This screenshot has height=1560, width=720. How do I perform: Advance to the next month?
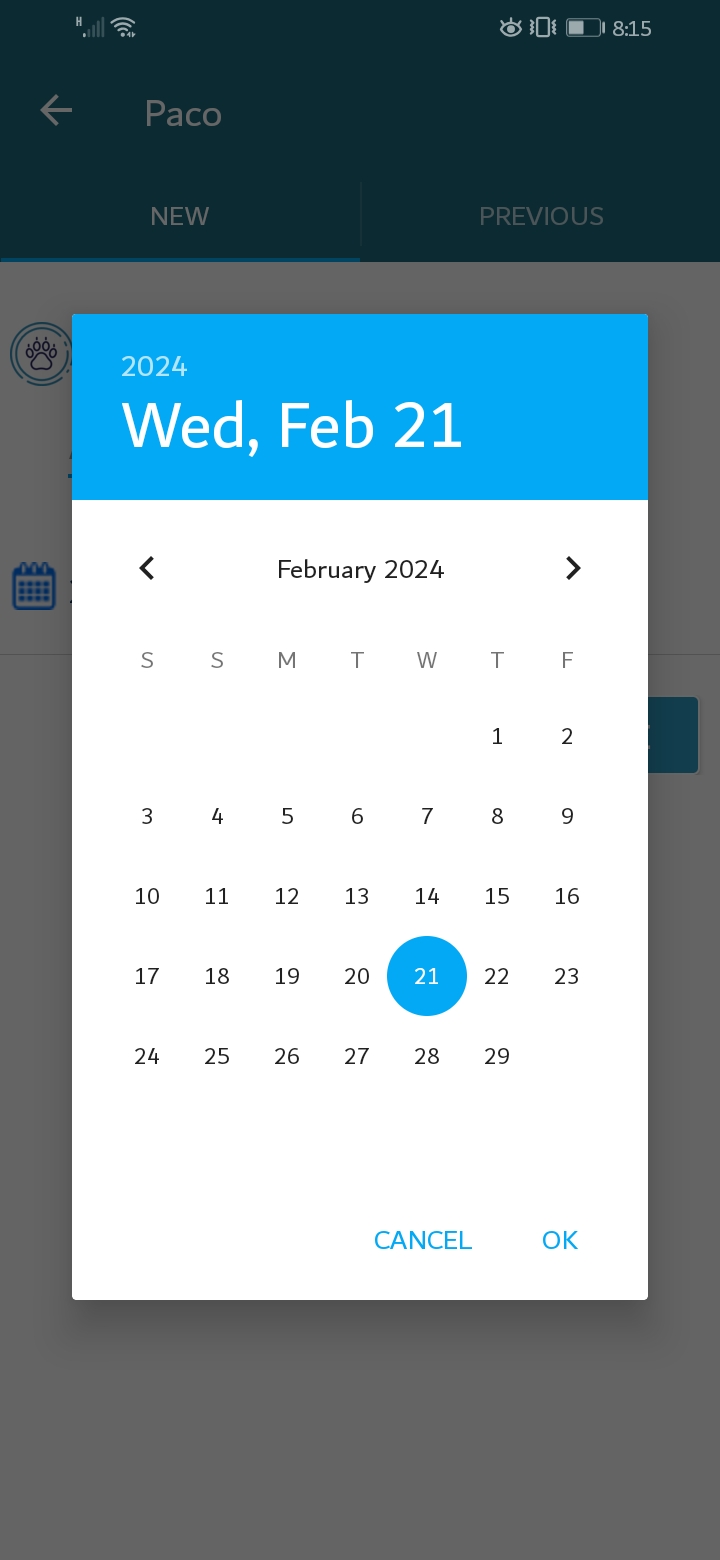coord(573,569)
